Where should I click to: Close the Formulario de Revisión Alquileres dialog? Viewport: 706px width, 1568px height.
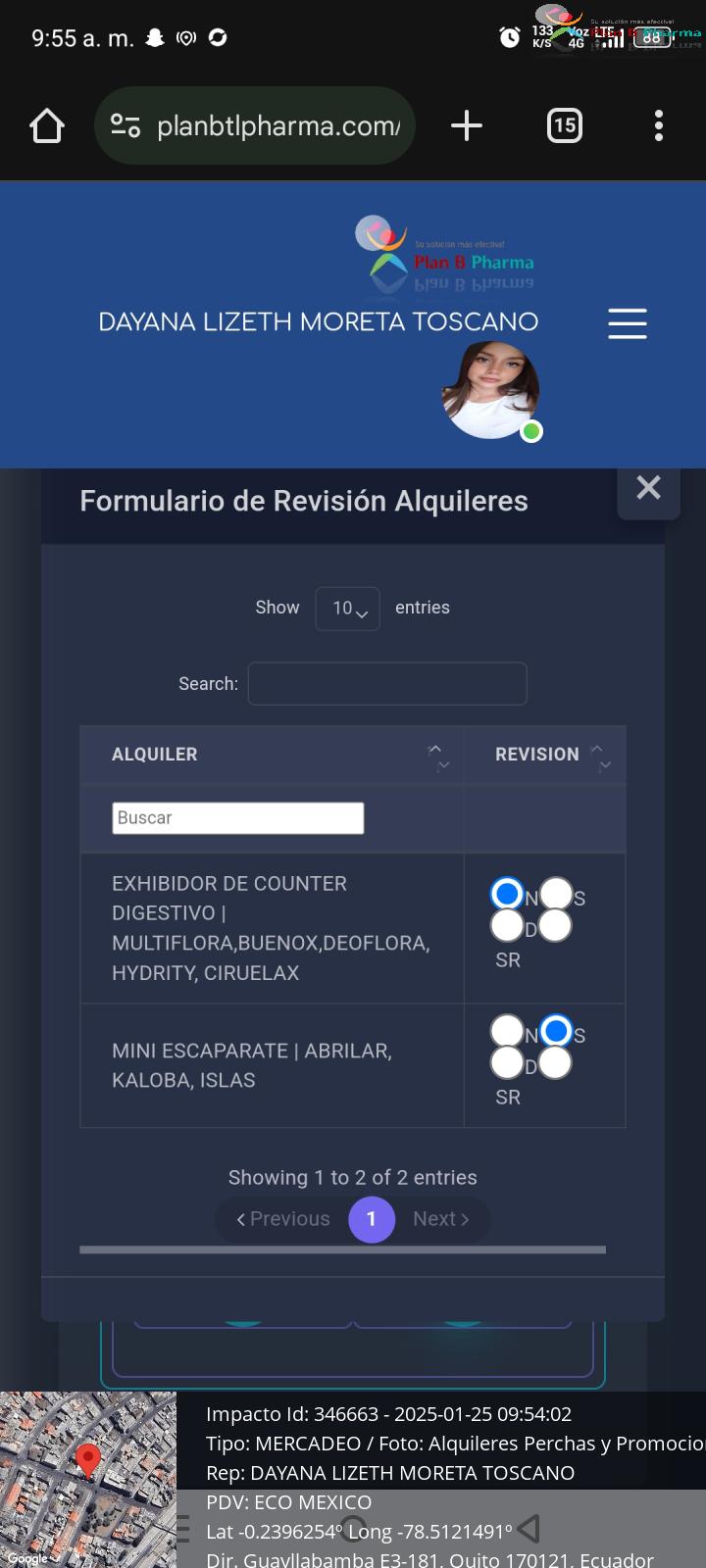648,488
